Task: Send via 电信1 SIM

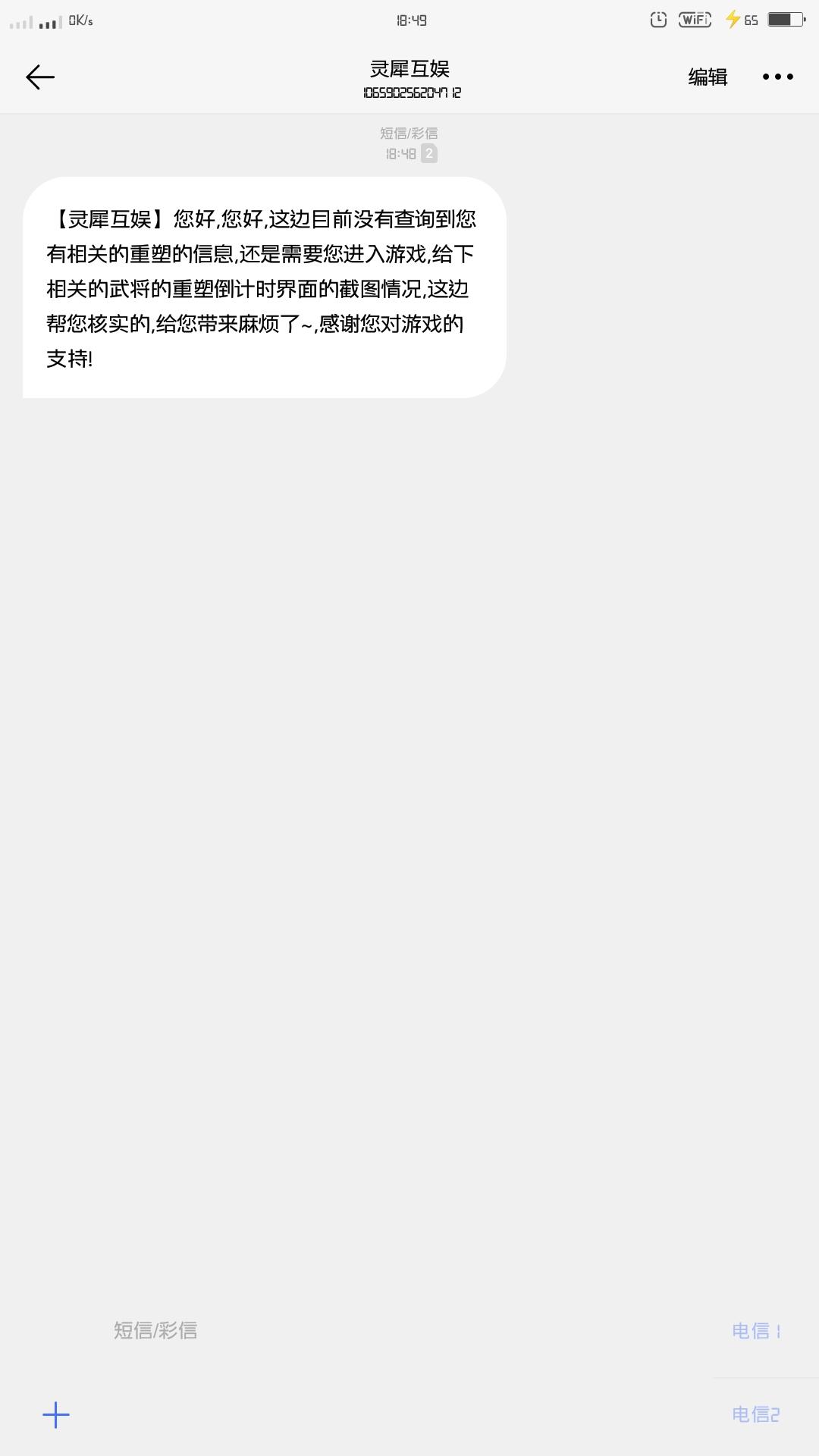Action: pyautogui.click(x=756, y=1331)
